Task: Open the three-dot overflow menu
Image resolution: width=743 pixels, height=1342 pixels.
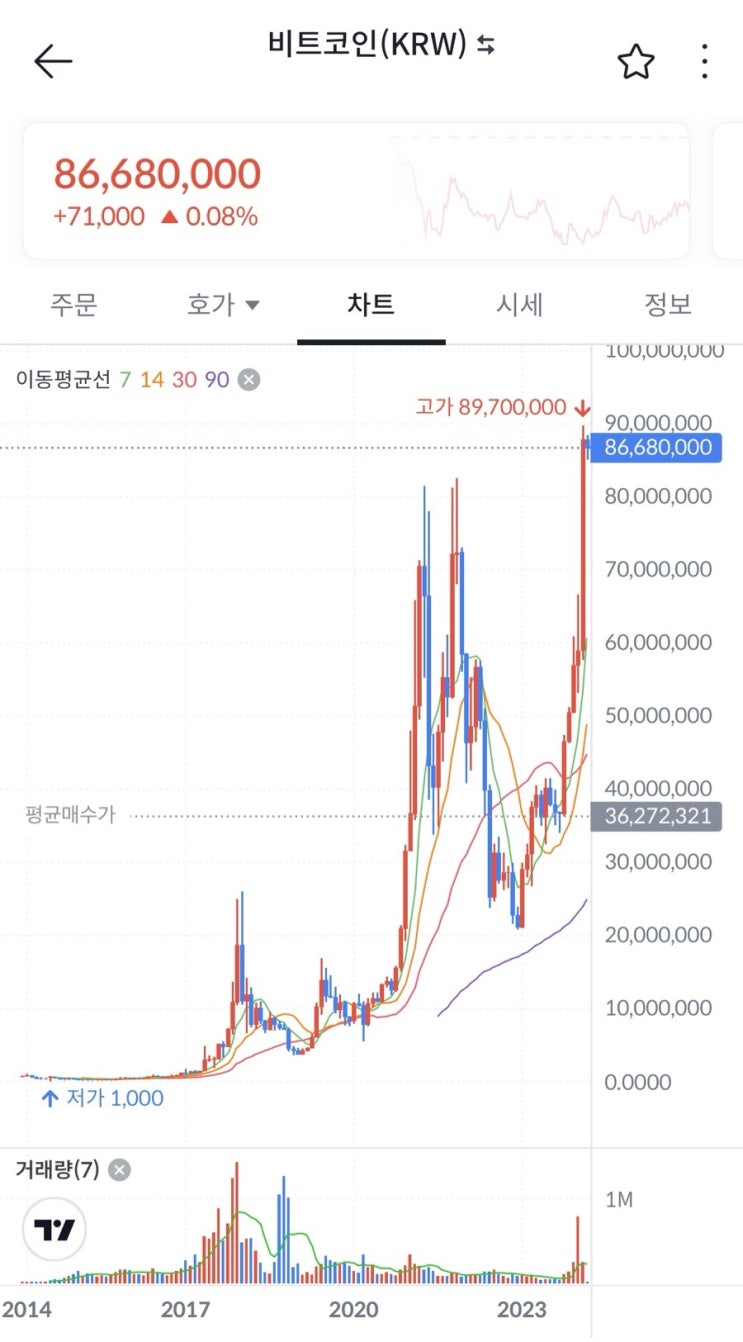Action: coord(705,62)
